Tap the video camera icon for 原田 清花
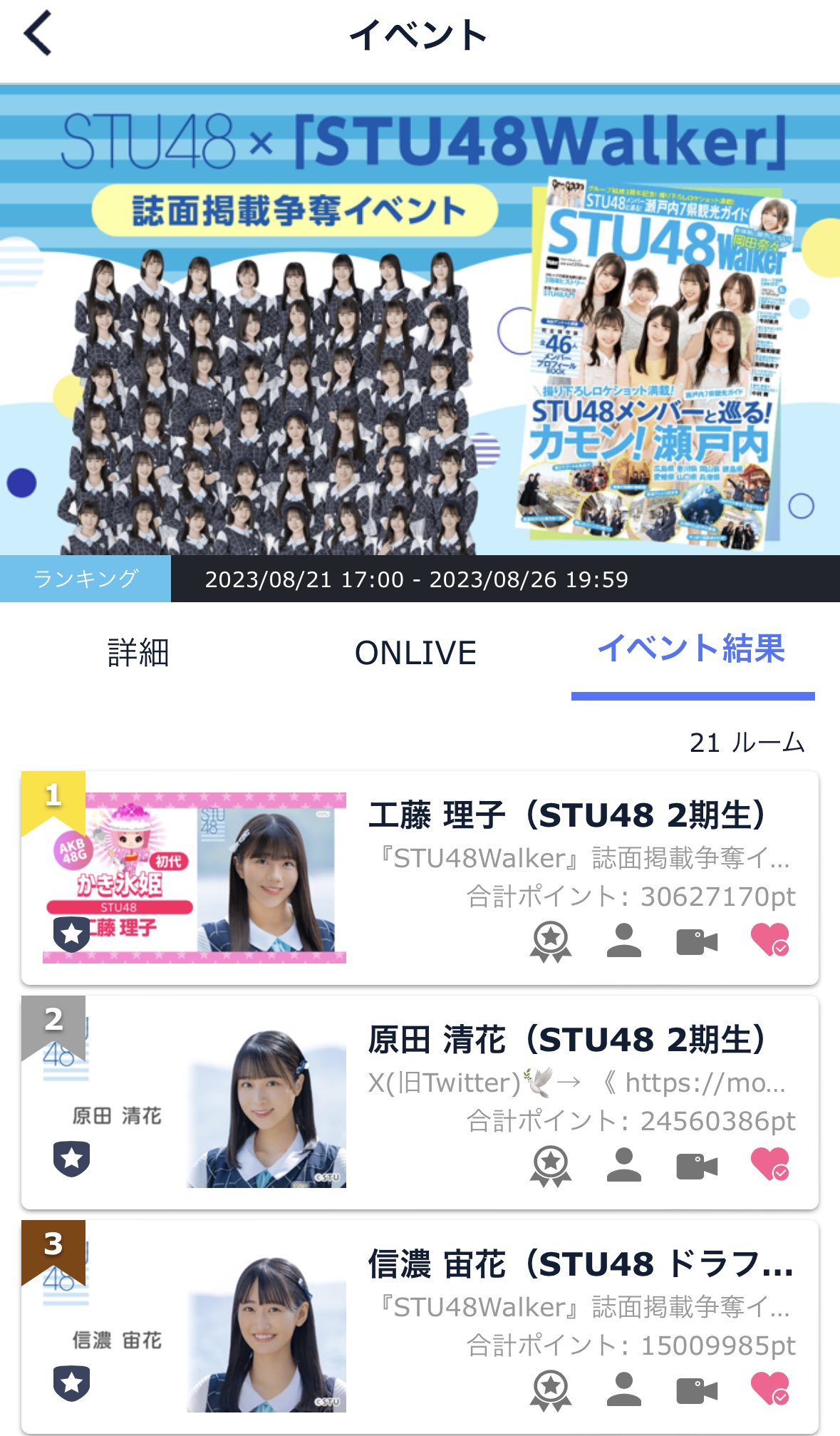Screen dimensions: 840x1436 697,1166
